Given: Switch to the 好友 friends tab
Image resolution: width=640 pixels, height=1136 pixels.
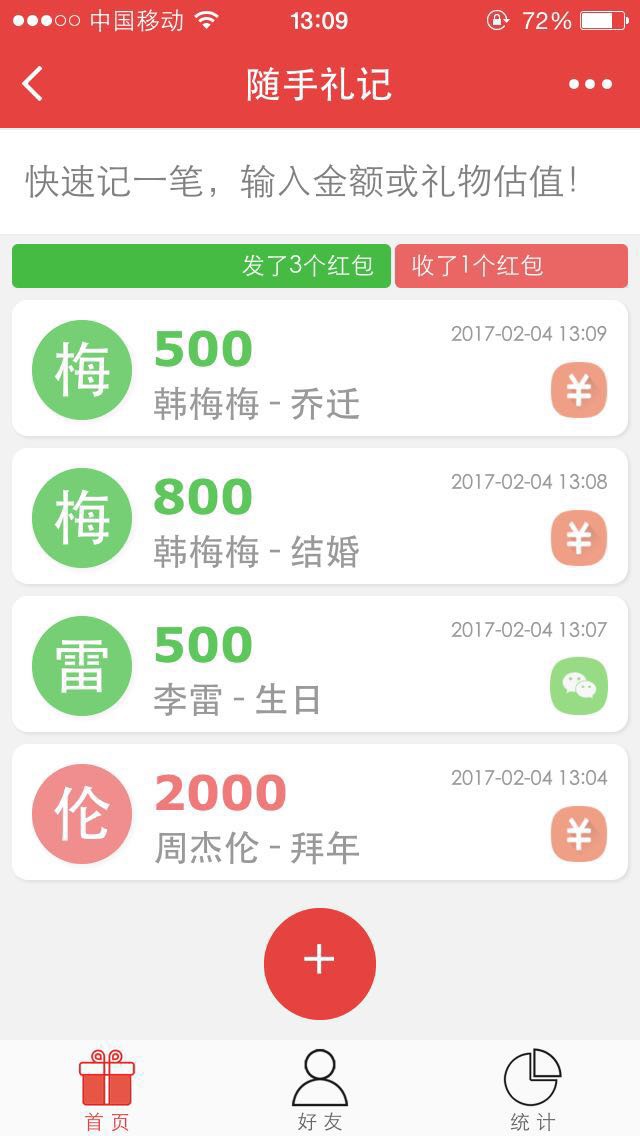Looking at the screenshot, I should 320,1090.
